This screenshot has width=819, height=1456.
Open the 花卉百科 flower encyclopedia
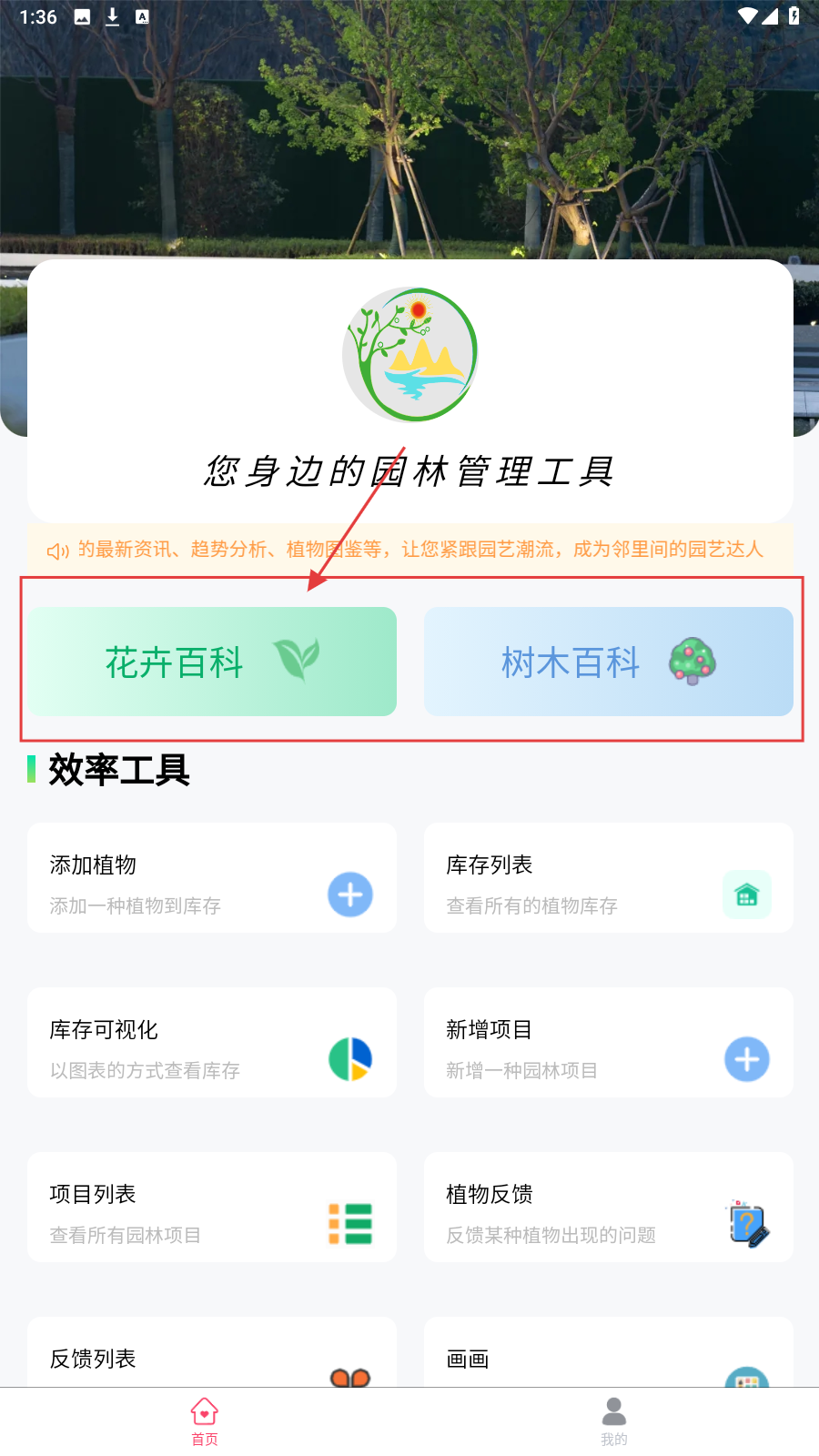[x=212, y=662]
